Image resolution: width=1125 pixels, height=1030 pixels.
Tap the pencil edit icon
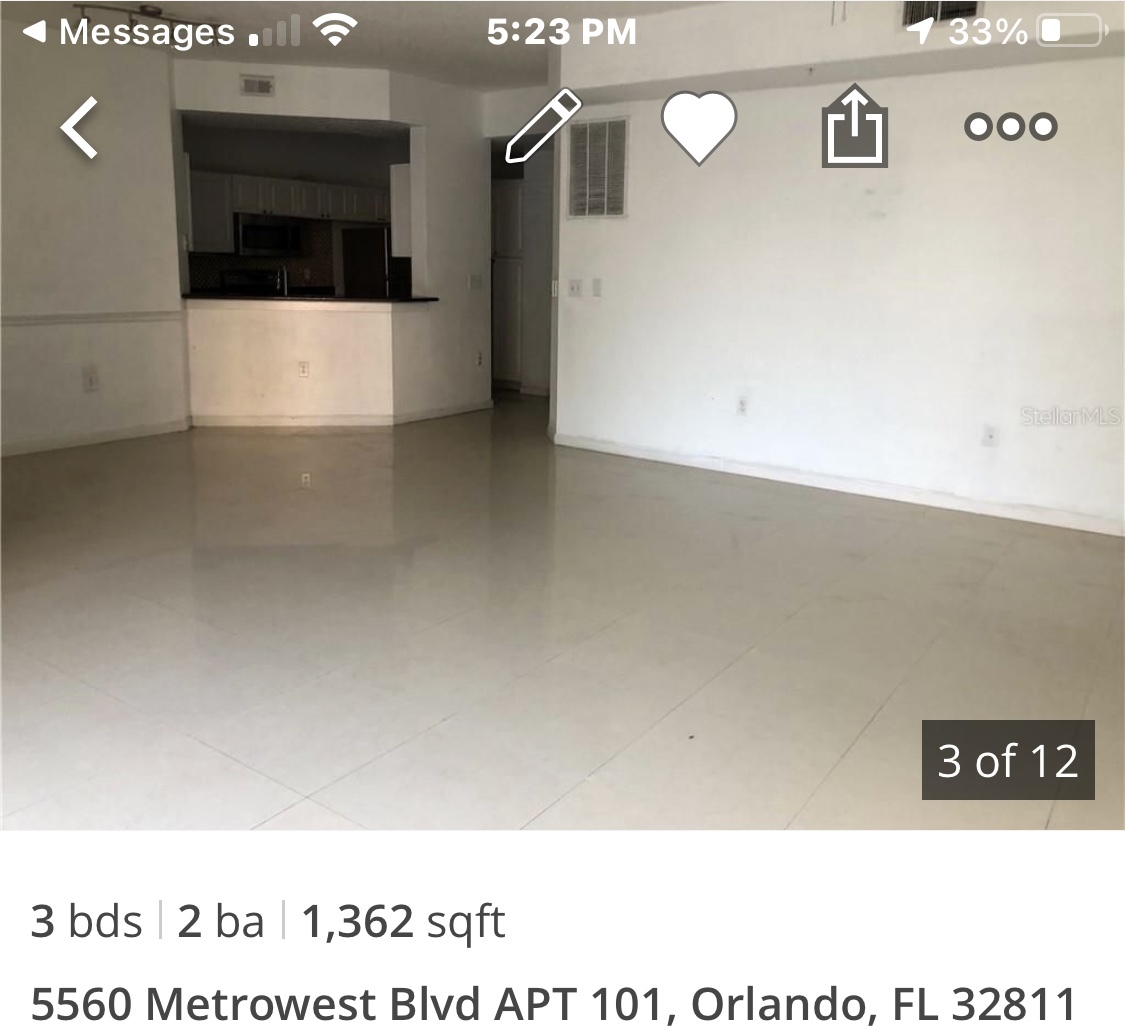click(543, 126)
